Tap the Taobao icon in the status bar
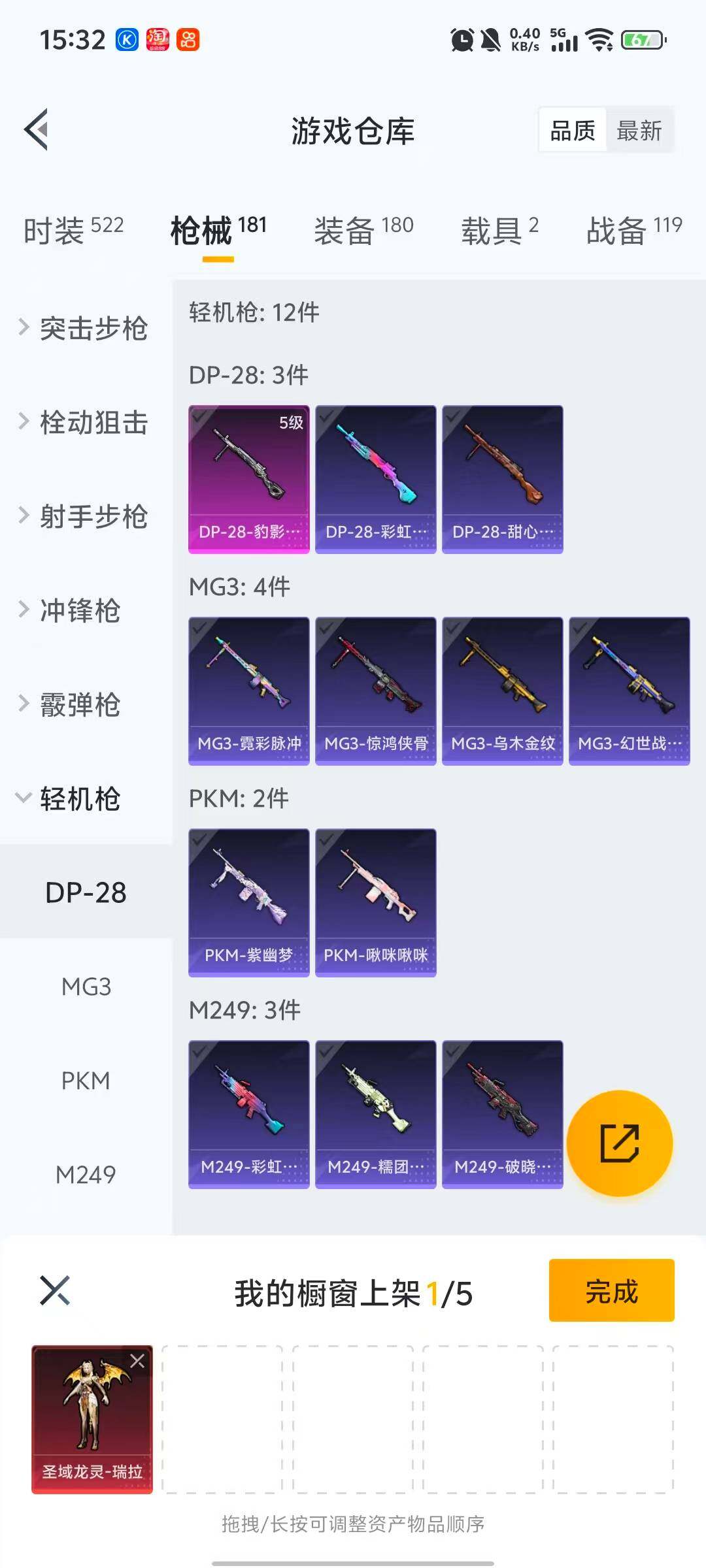Screen dimensions: 706x1568 click(x=159, y=41)
